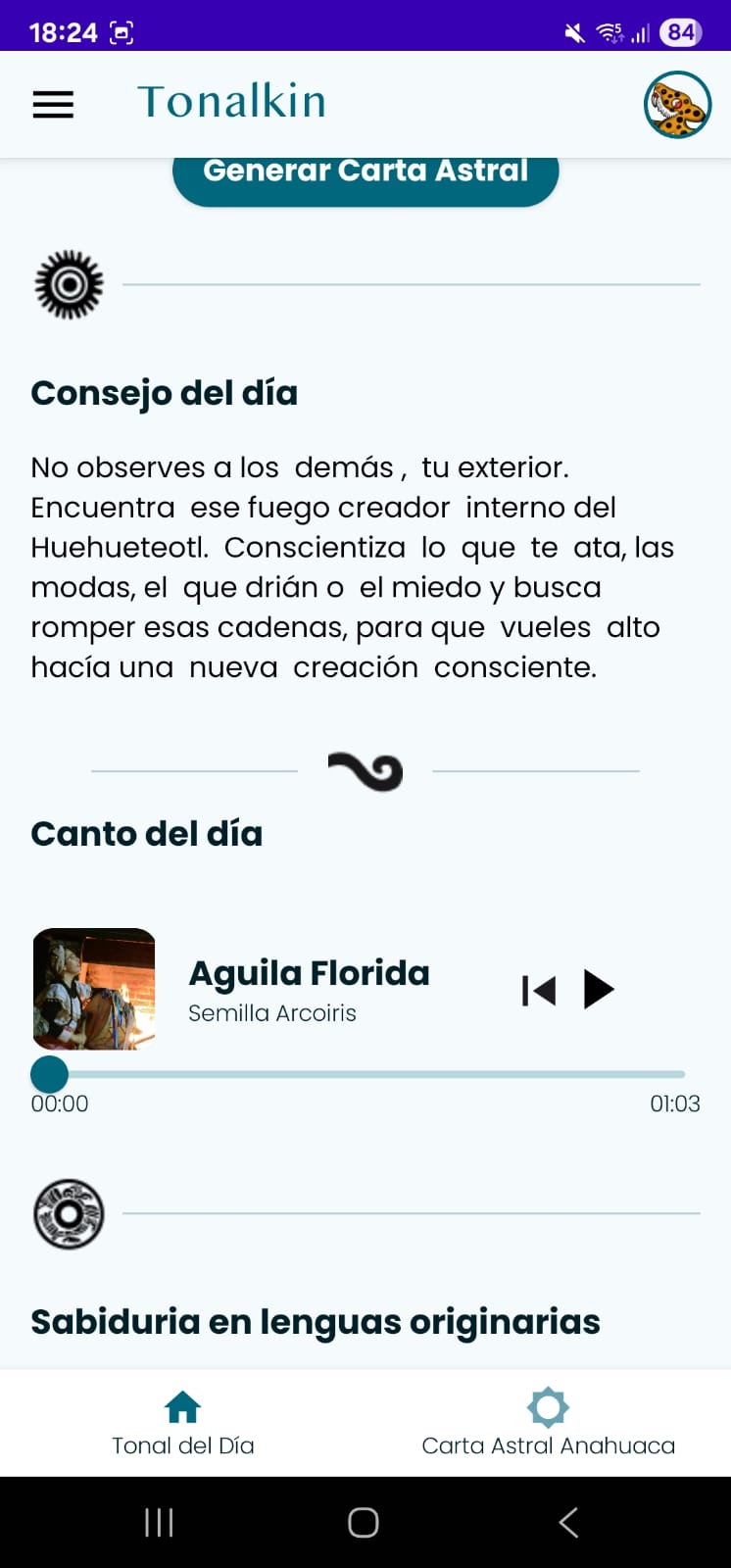Click the Aguila Florida song title
Viewport: 731px width, 1568px height.
point(310,973)
